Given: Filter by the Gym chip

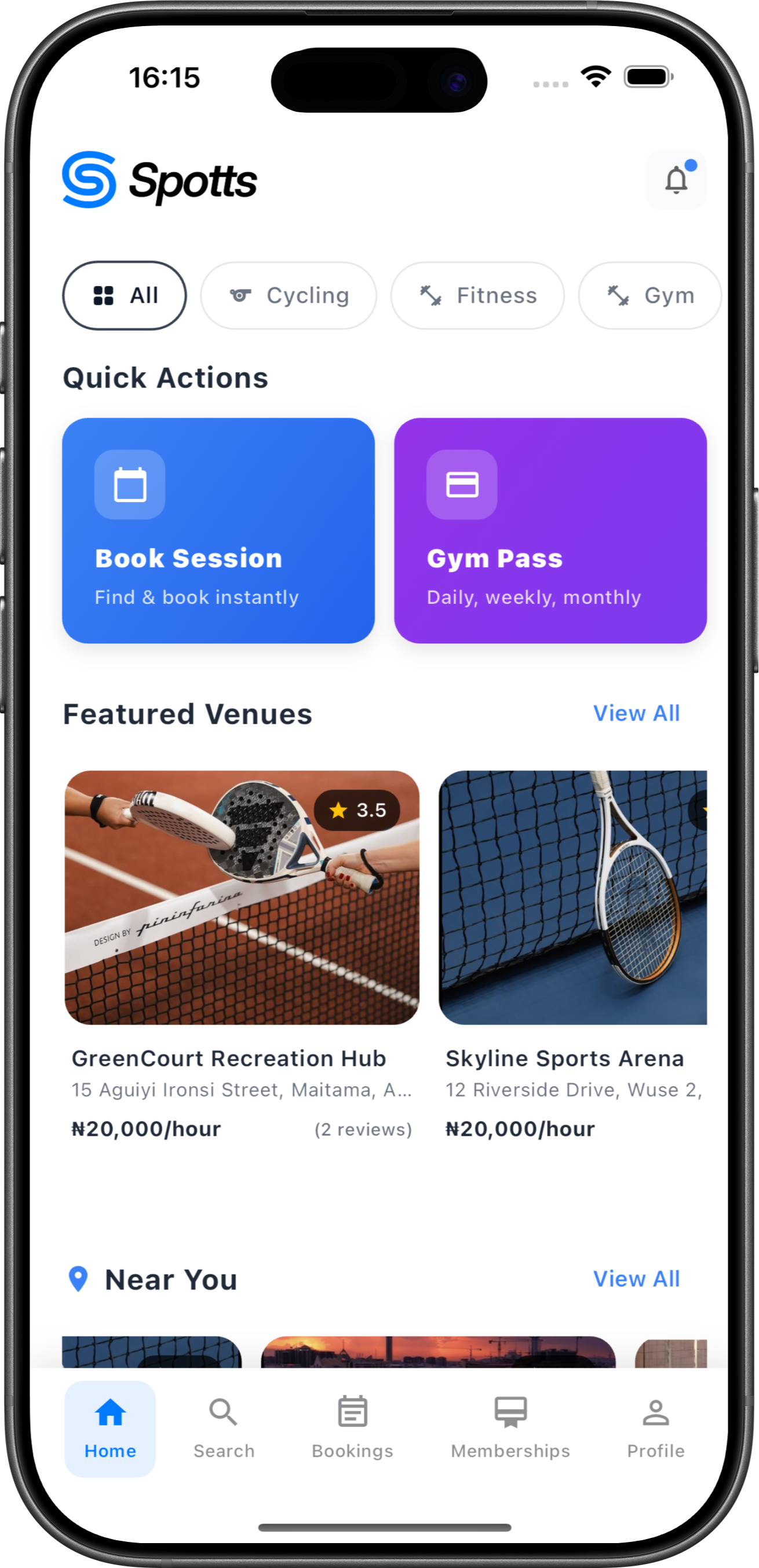Looking at the screenshot, I should (x=649, y=296).
